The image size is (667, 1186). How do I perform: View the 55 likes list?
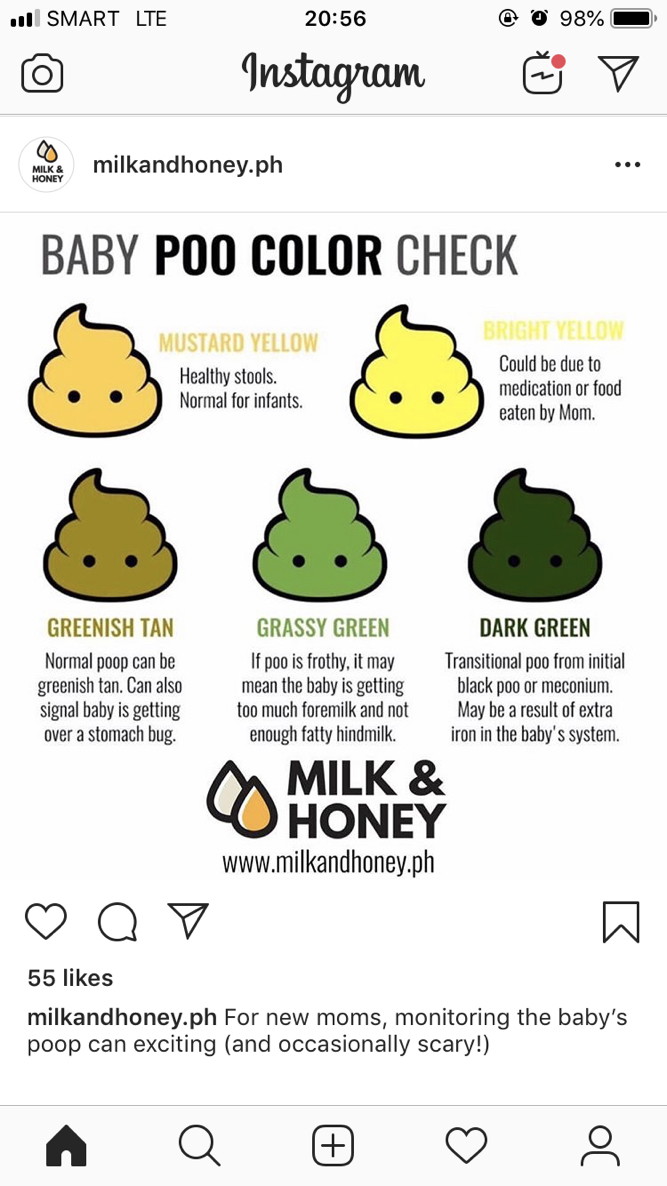coord(70,978)
